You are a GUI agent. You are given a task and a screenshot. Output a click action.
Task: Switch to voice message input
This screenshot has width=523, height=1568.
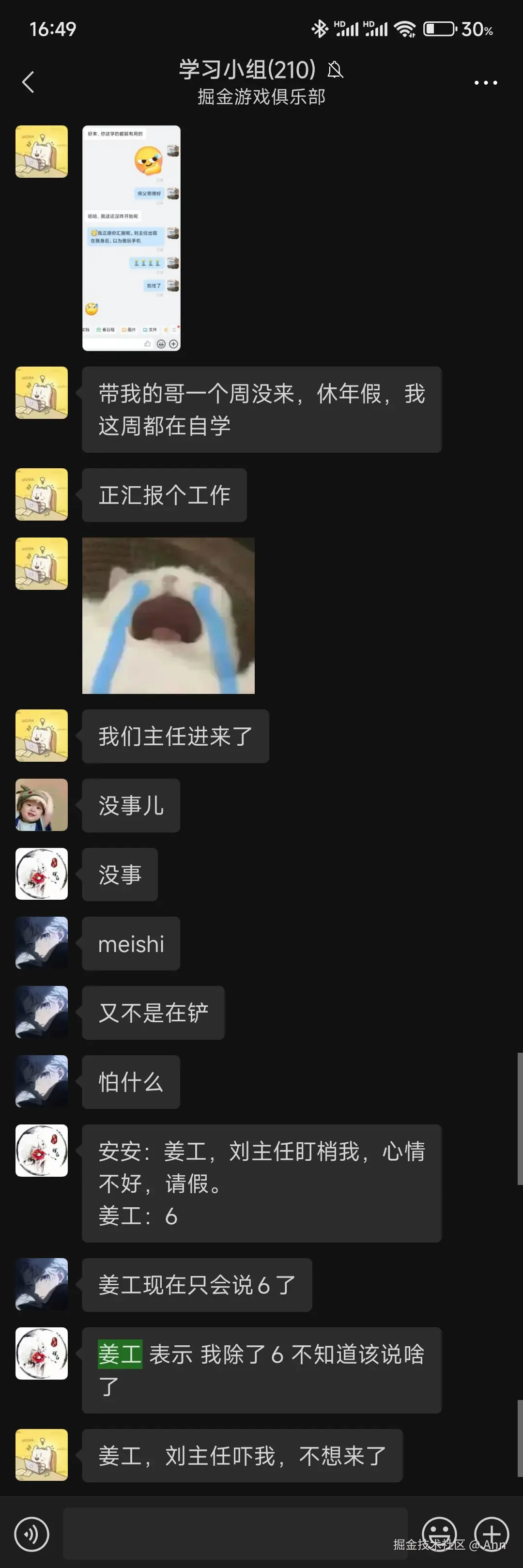click(31, 1534)
